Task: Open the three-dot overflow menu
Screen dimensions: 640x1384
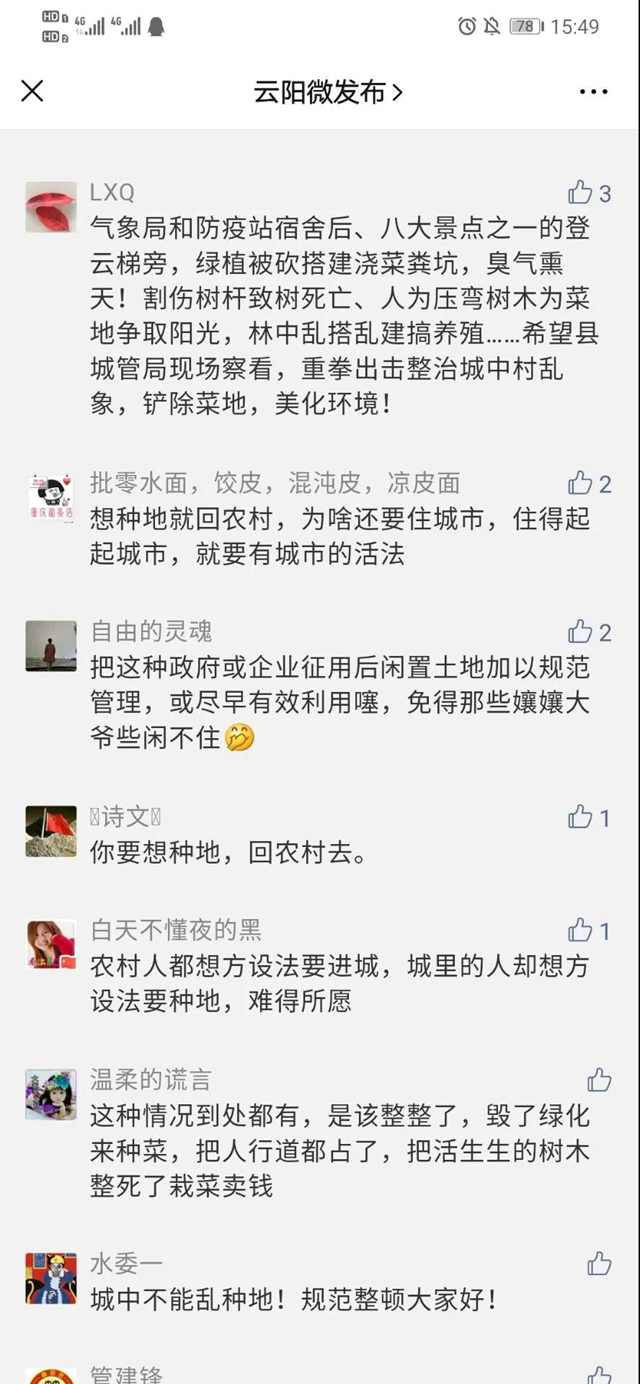Action: click(593, 93)
